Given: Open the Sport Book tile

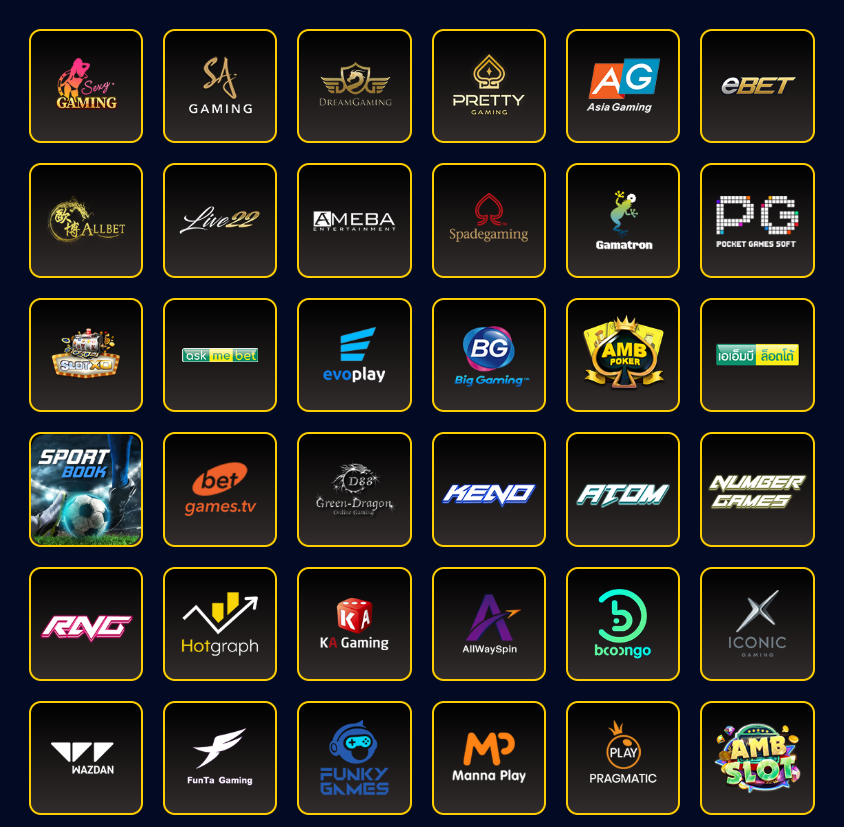Looking at the screenshot, I should click(86, 489).
